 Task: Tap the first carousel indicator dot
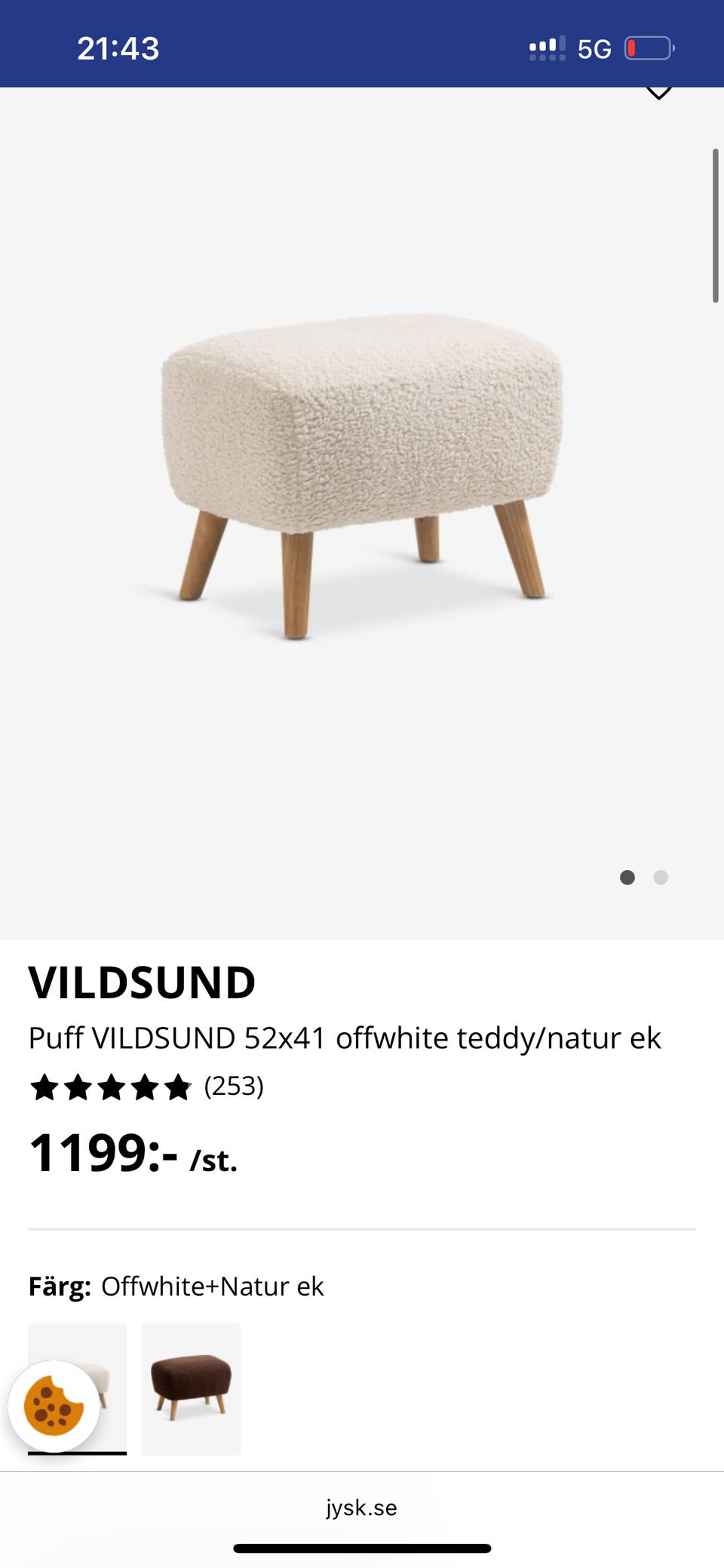pyautogui.click(x=628, y=878)
